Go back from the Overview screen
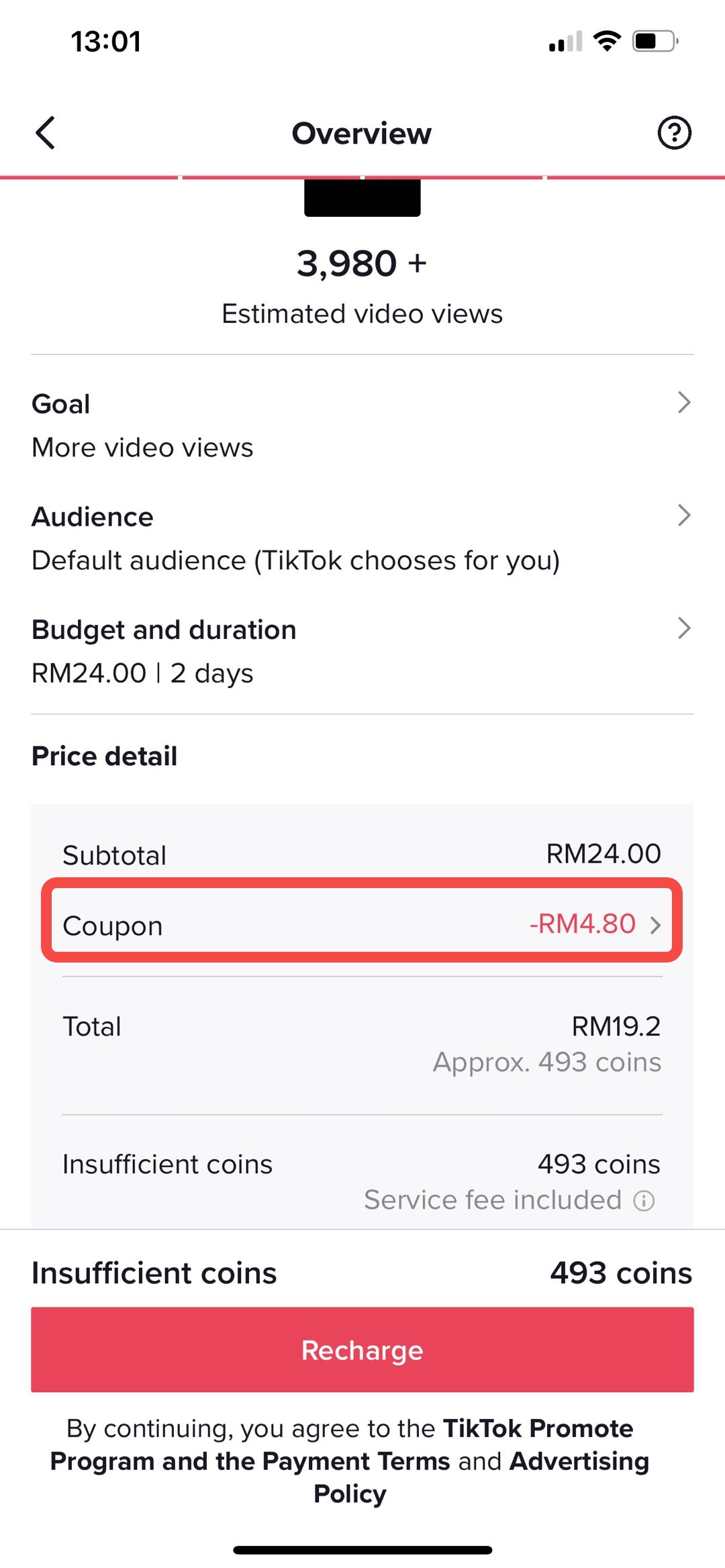Screen dimensions: 725x1568 pyautogui.click(x=46, y=132)
